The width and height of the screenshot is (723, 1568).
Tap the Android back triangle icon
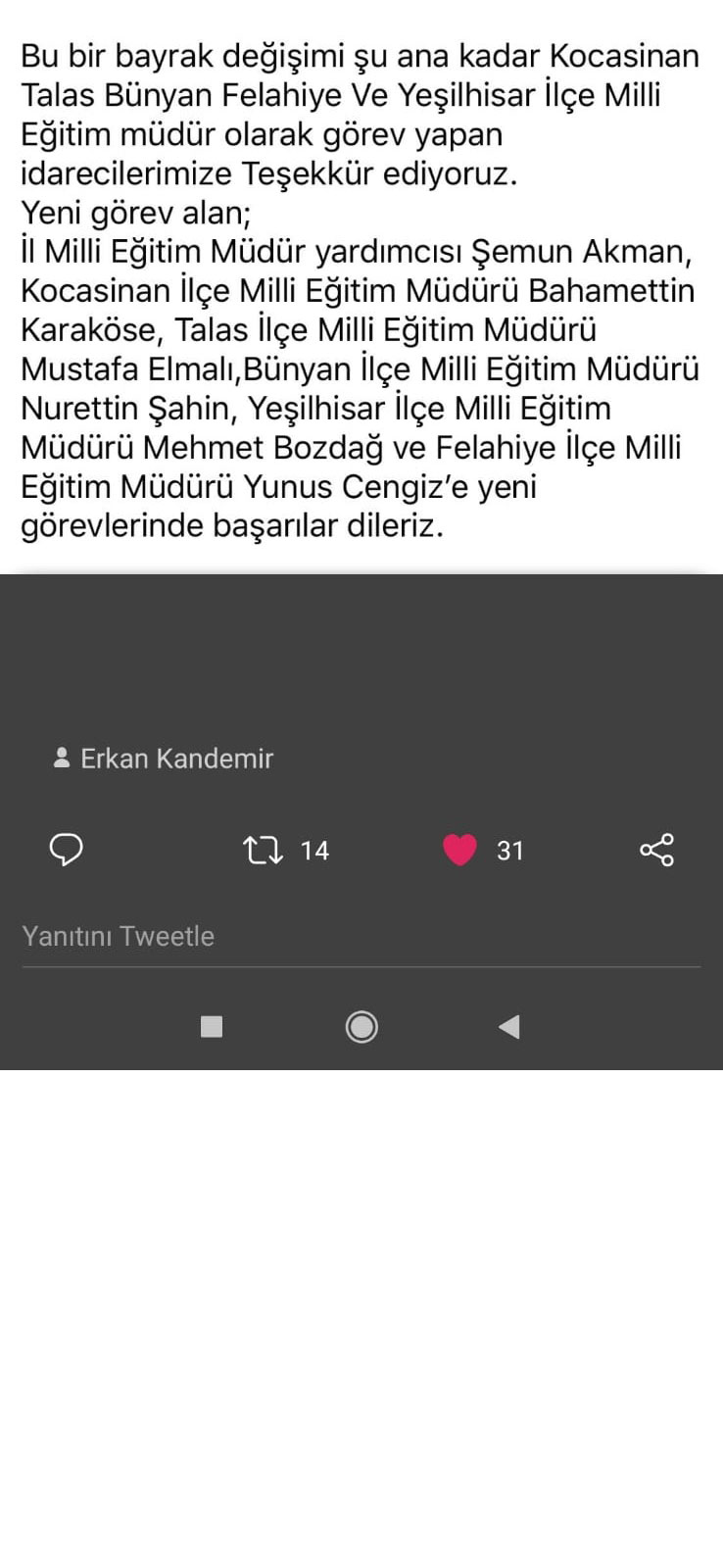(x=508, y=1026)
